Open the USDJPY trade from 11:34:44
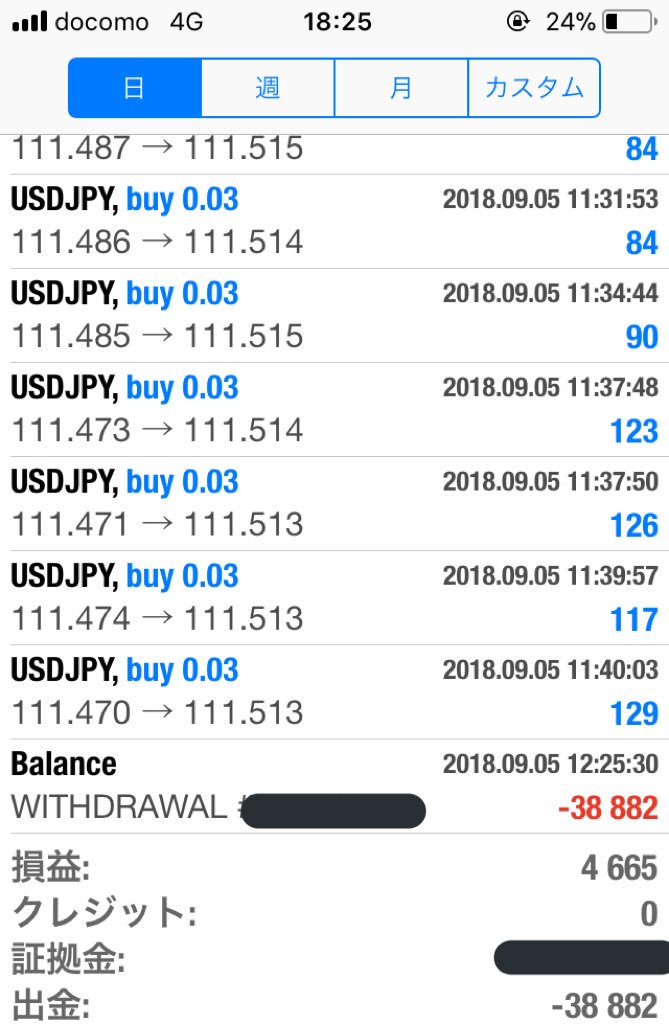Viewport: 669px width, 1024px height. (334, 316)
